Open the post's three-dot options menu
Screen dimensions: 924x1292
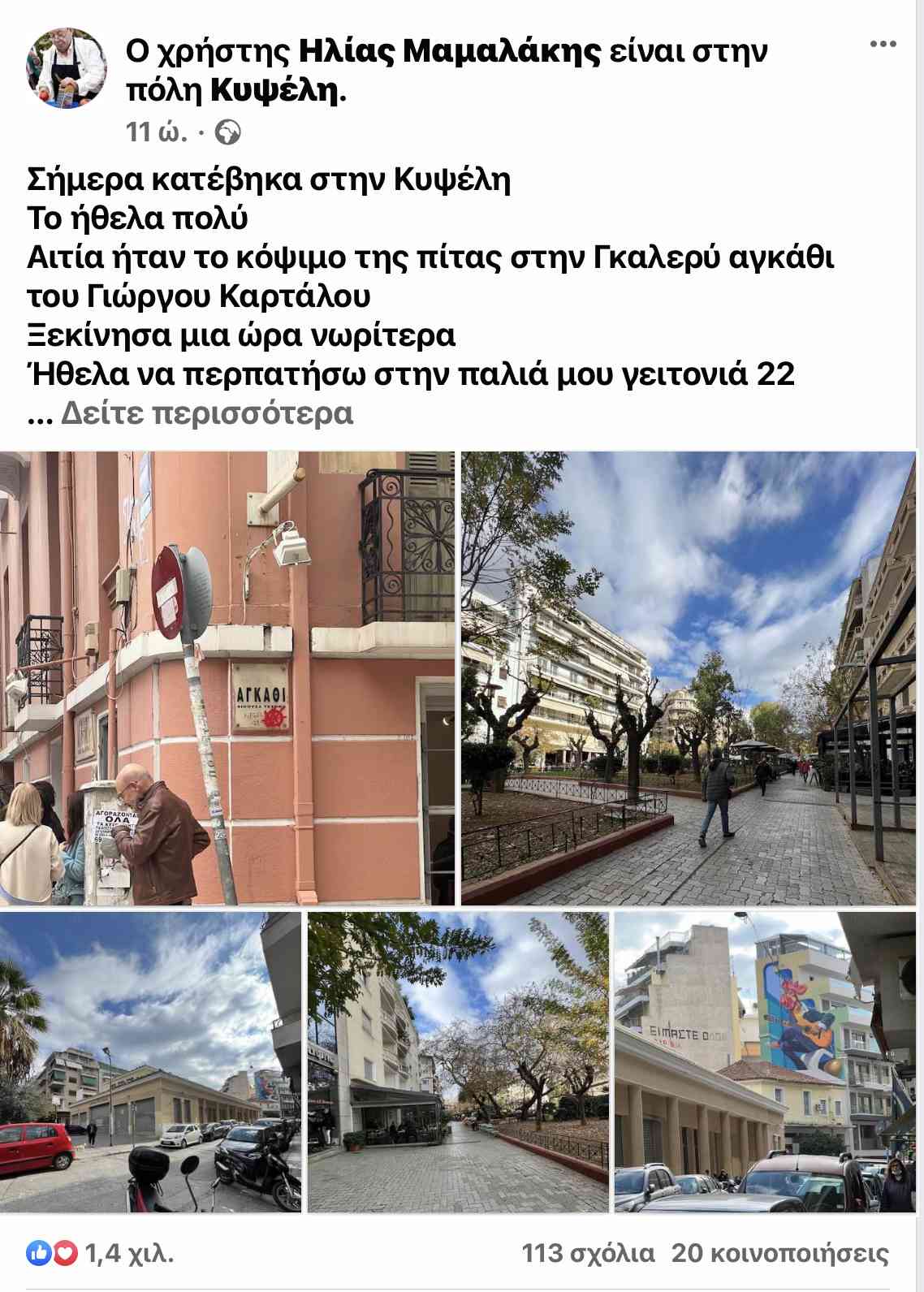(883, 45)
